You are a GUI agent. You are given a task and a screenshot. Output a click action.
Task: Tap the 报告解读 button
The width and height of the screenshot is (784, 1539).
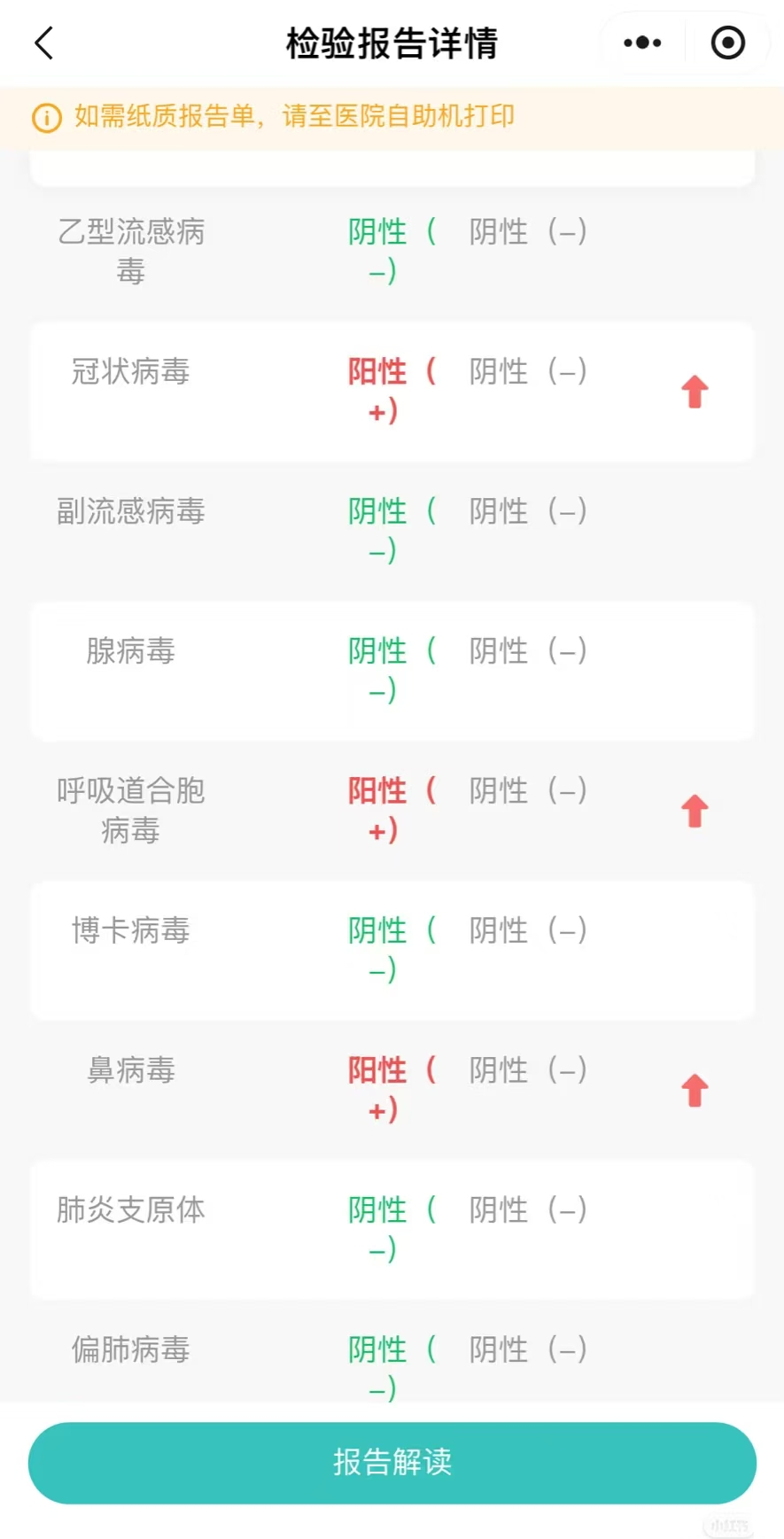tap(392, 1462)
